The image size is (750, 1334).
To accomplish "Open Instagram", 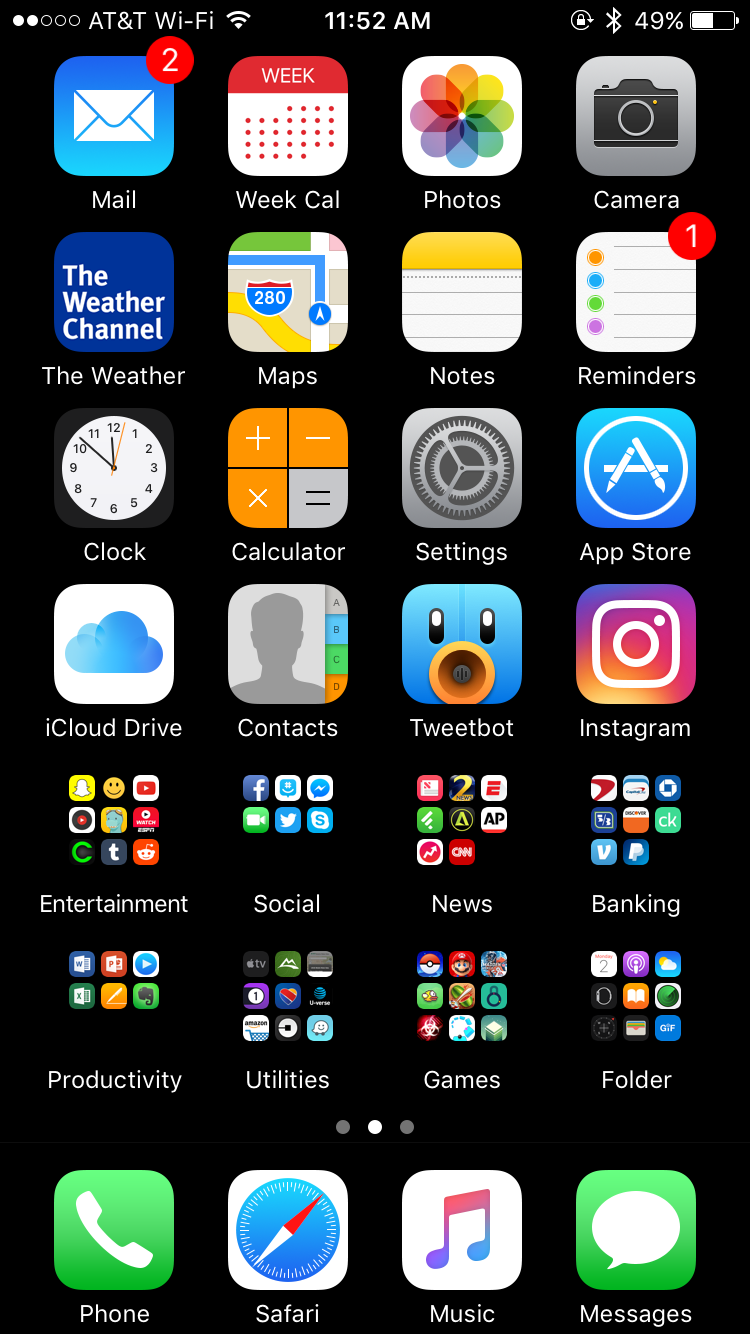I will [636, 644].
